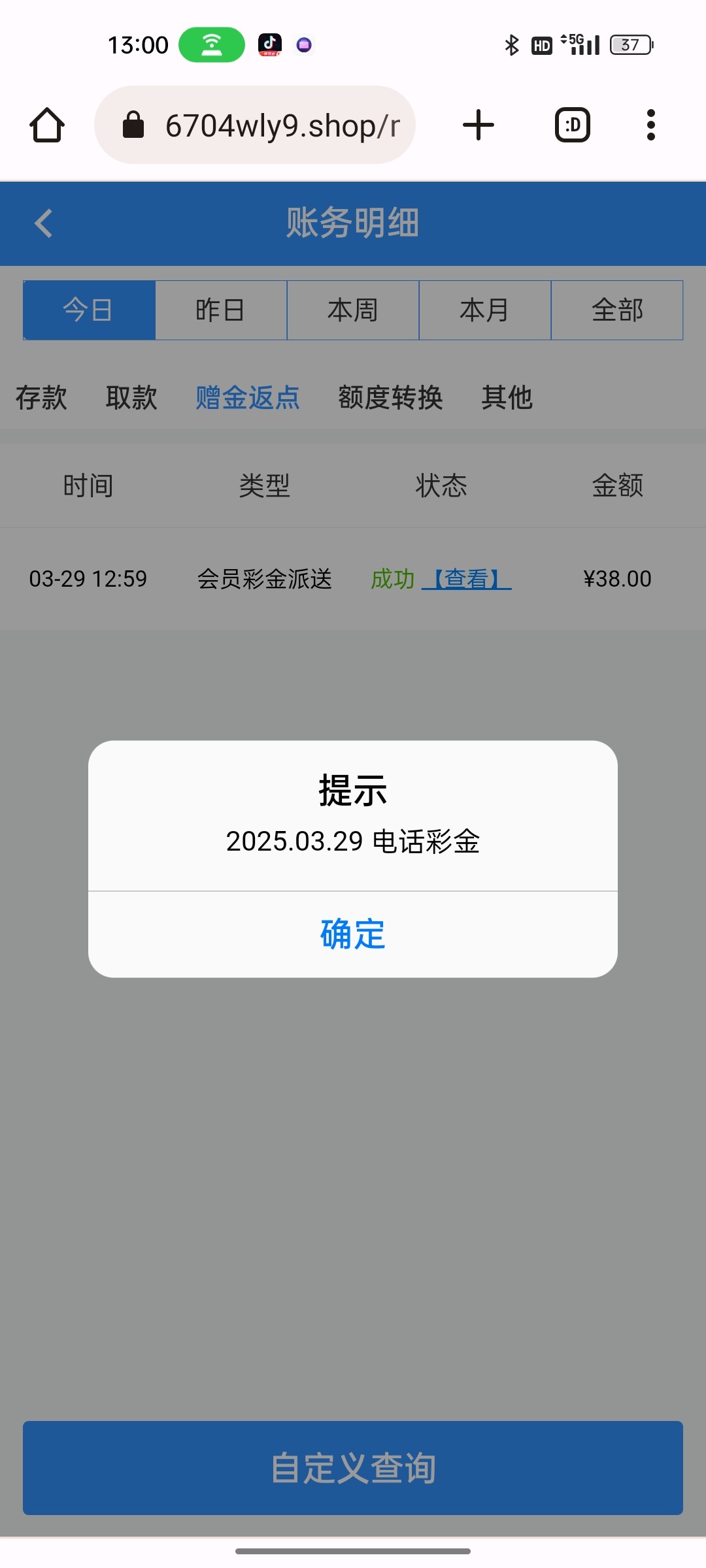Screen dimensions: 706x1568
Task: Open a new browser tab with plus icon
Action: point(478,125)
